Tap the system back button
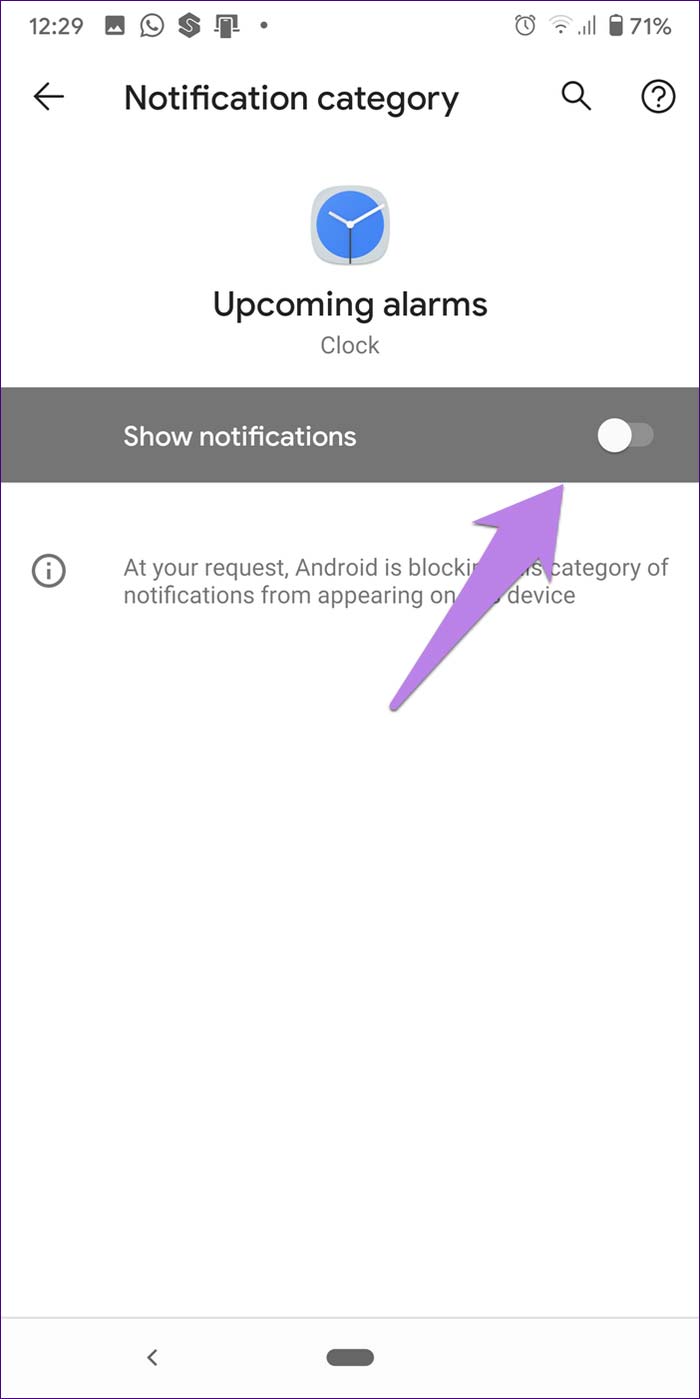The image size is (700, 1399). pos(152,1357)
